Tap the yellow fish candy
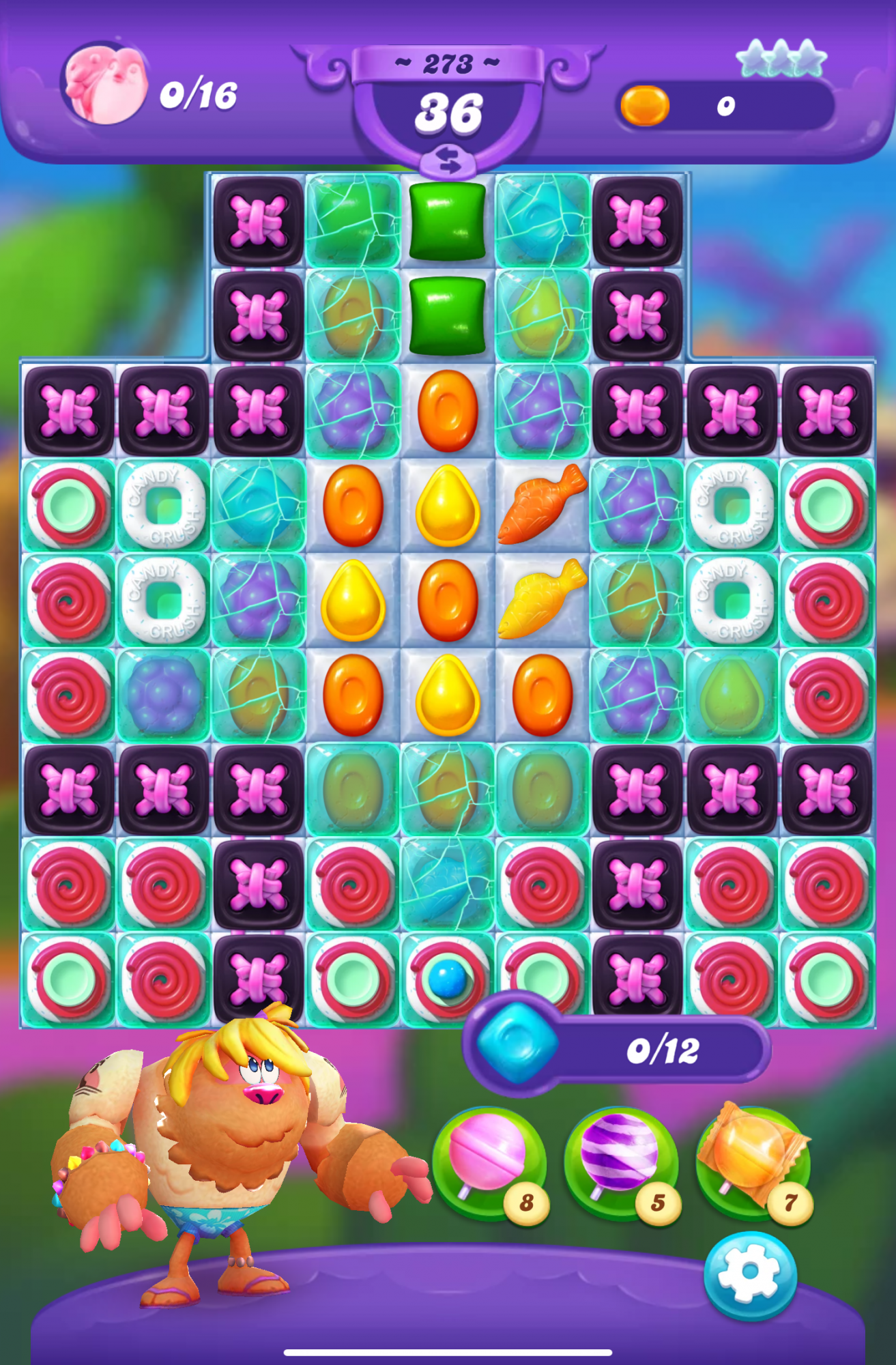Screen dimensions: 896x1365 (542, 599)
